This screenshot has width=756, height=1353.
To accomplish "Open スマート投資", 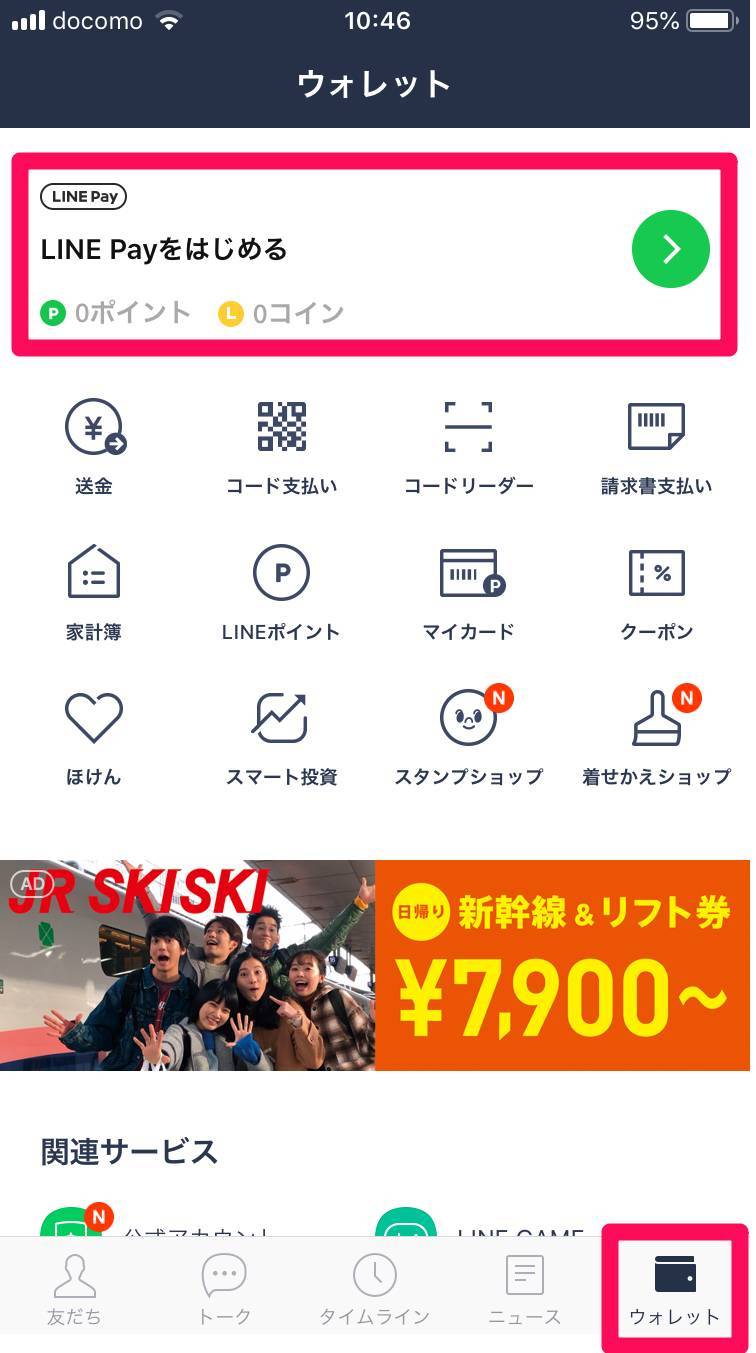I will [281, 736].
